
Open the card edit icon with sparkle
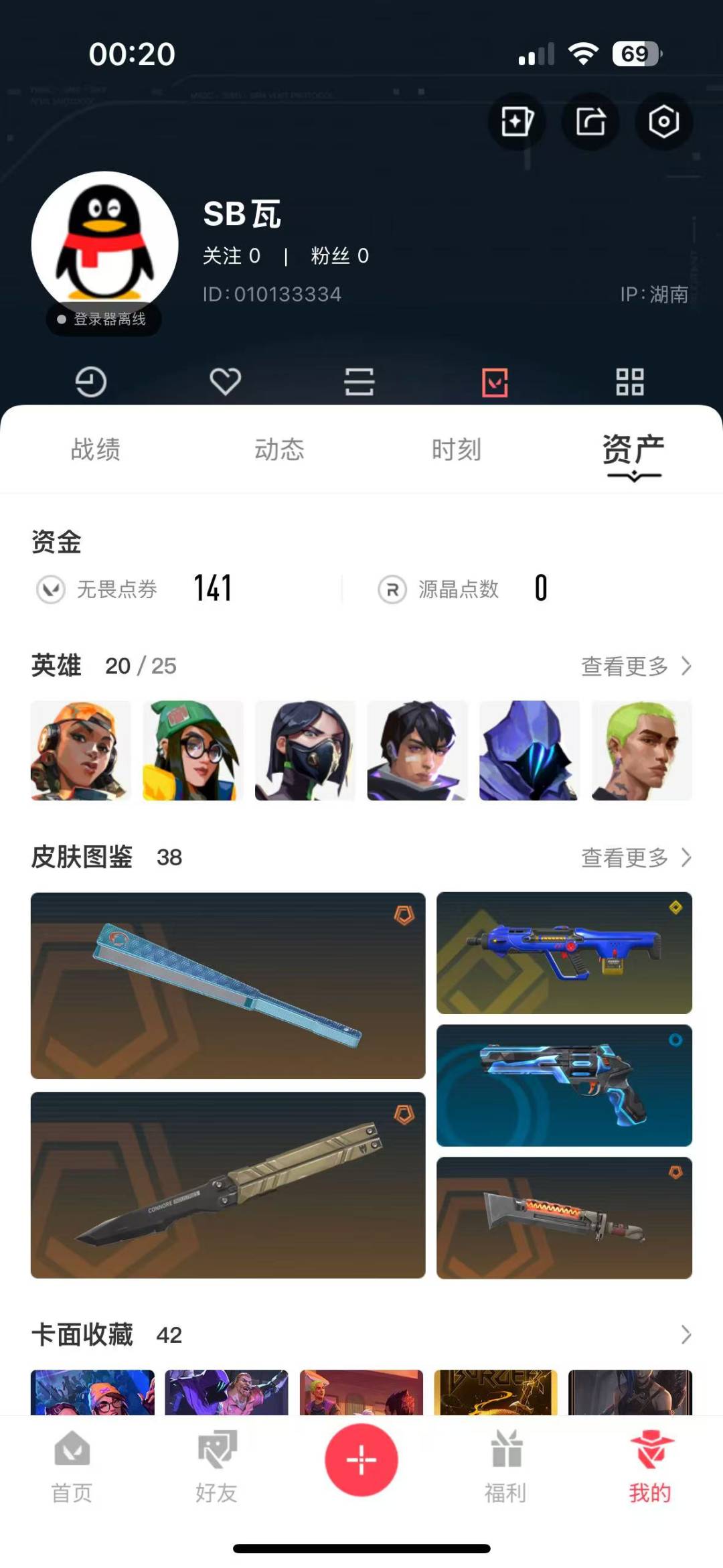[517, 121]
